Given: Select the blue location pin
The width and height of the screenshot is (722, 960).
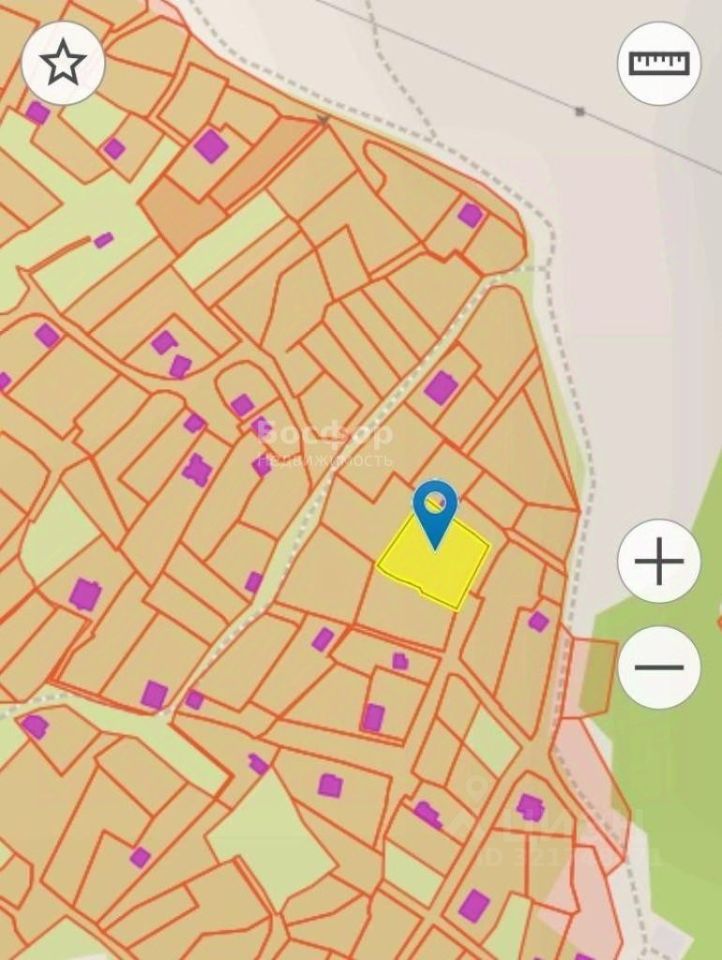Looking at the screenshot, I should [x=435, y=509].
